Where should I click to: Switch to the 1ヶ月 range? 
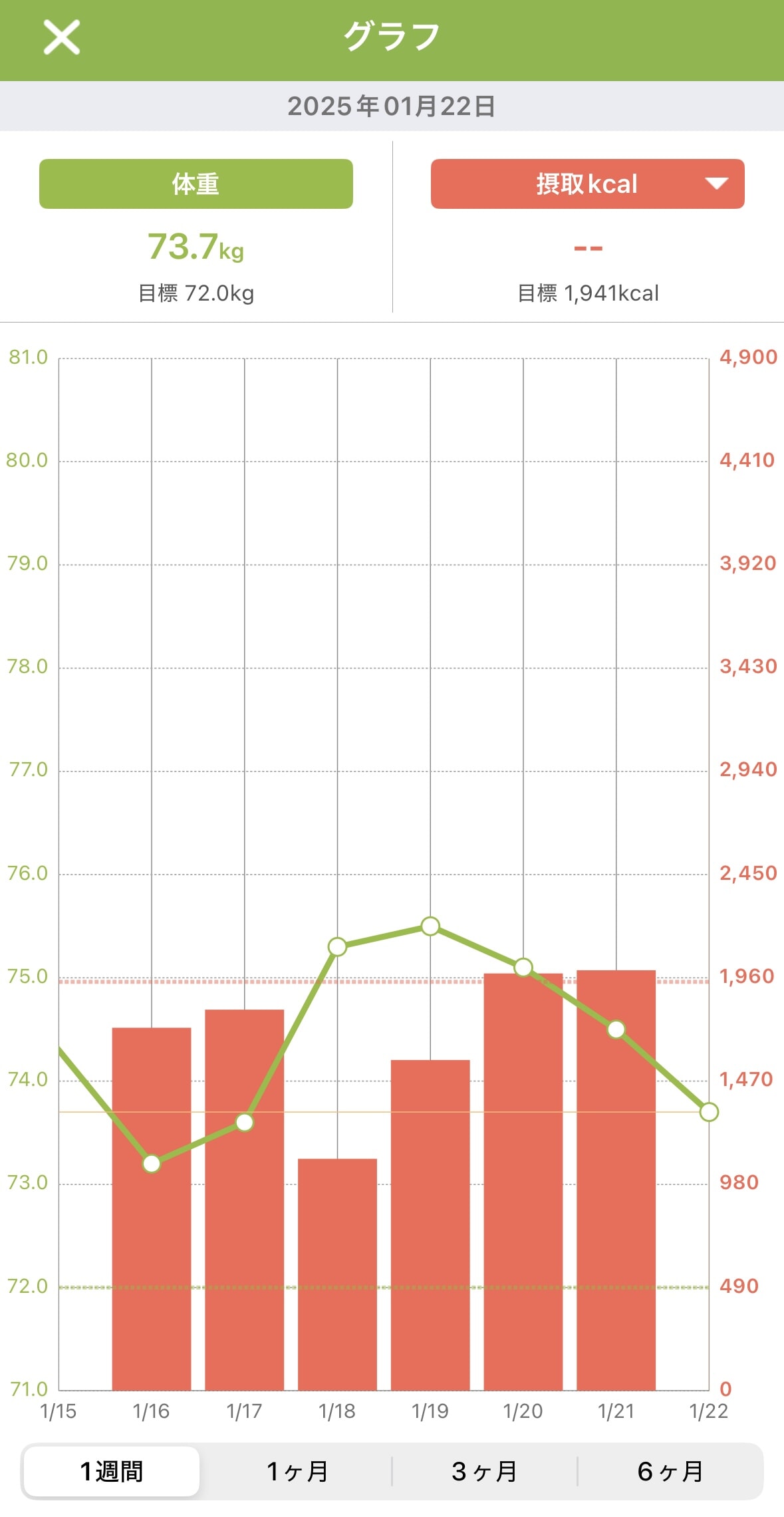point(297,1471)
